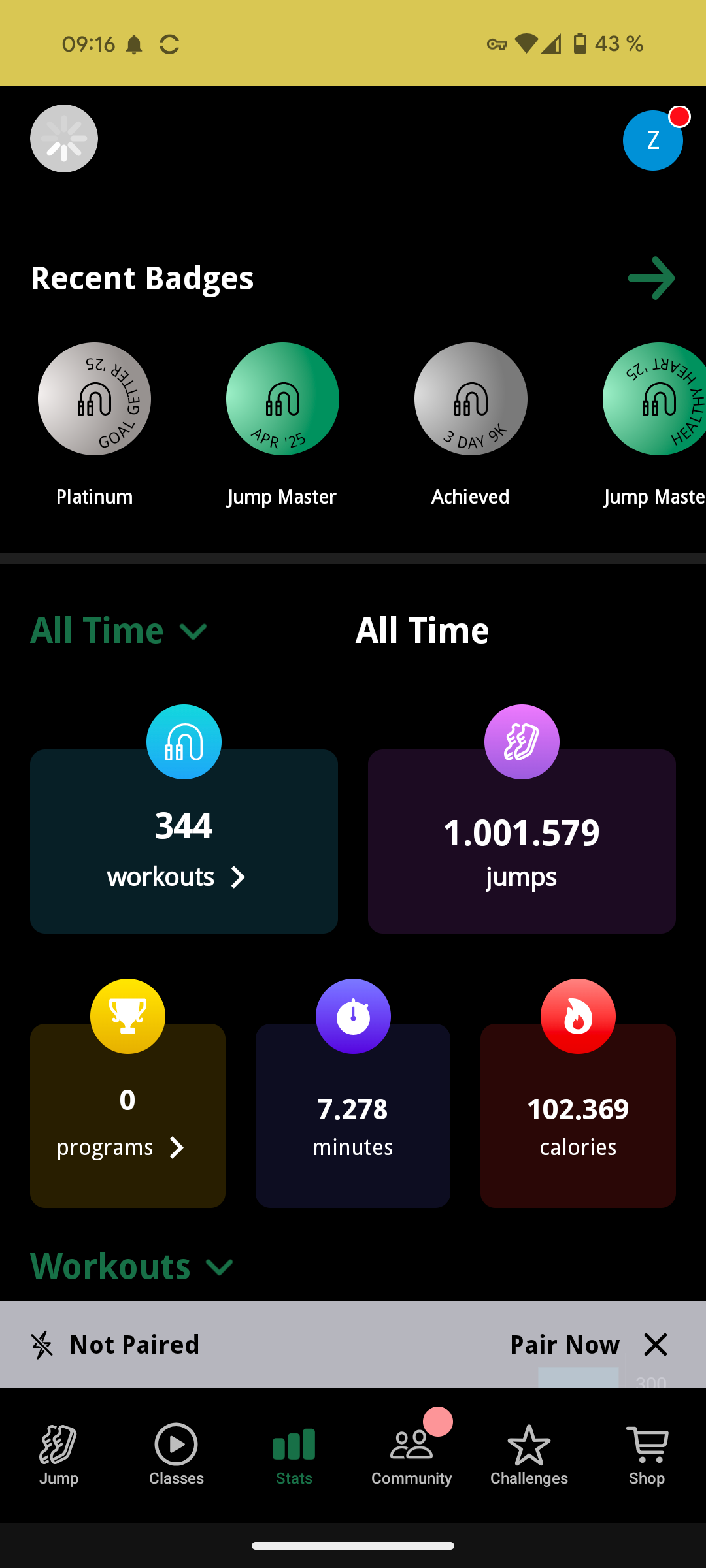This screenshot has width=706, height=1568.
Task: Tap Pair Now to connect device
Action: pyautogui.click(x=565, y=1345)
